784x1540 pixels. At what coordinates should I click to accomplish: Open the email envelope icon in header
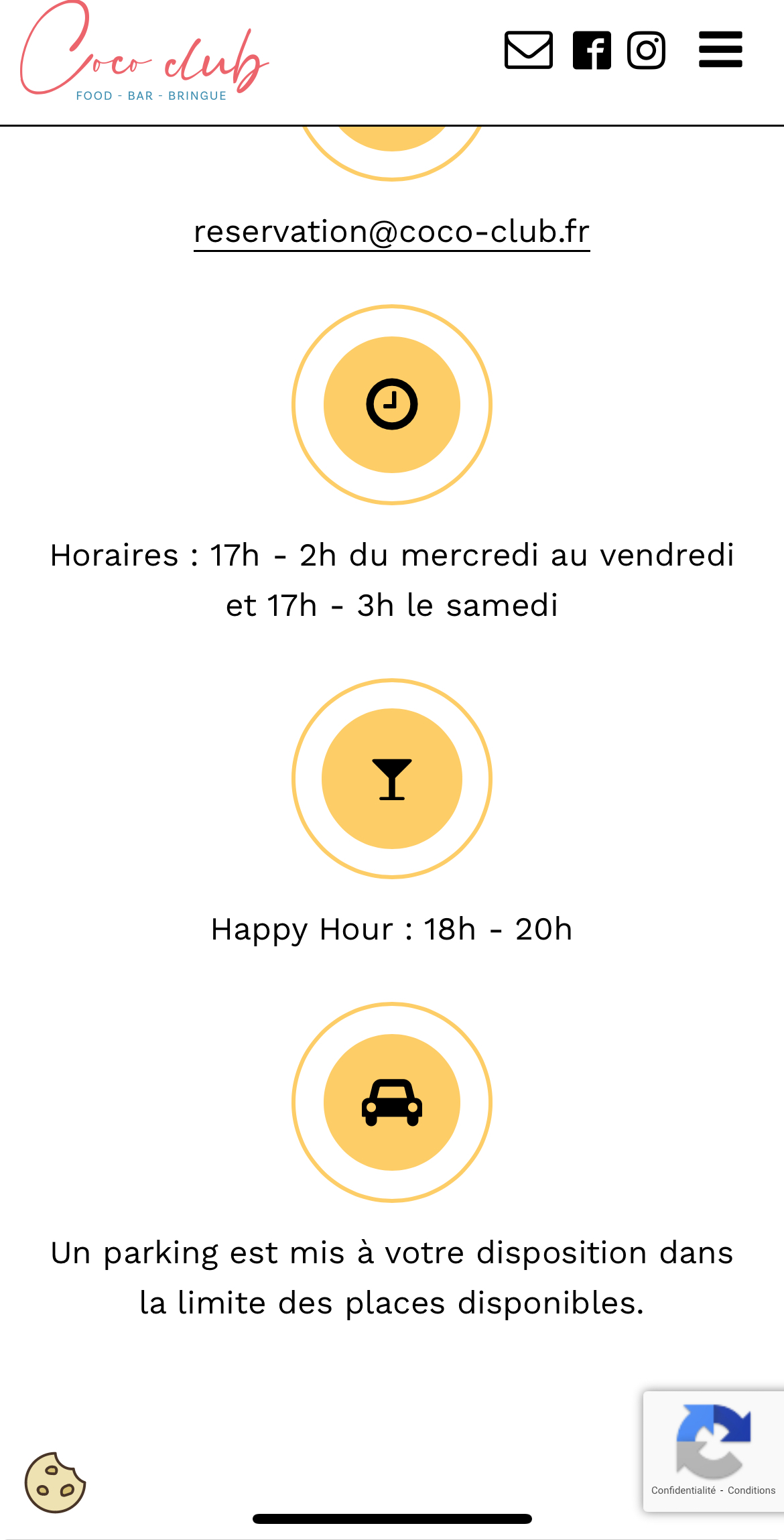(528, 50)
